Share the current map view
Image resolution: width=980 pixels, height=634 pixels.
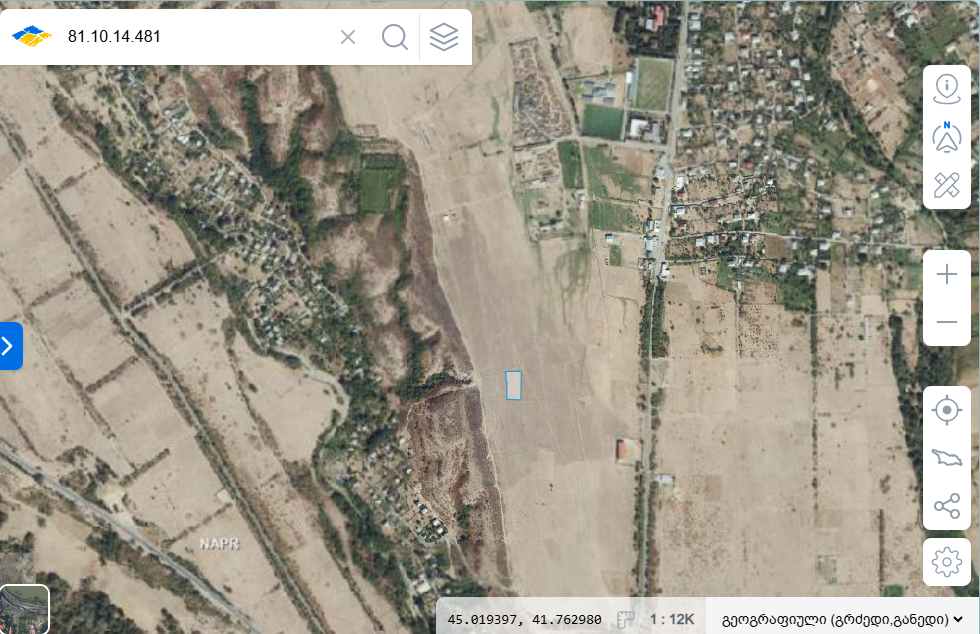click(946, 506)
